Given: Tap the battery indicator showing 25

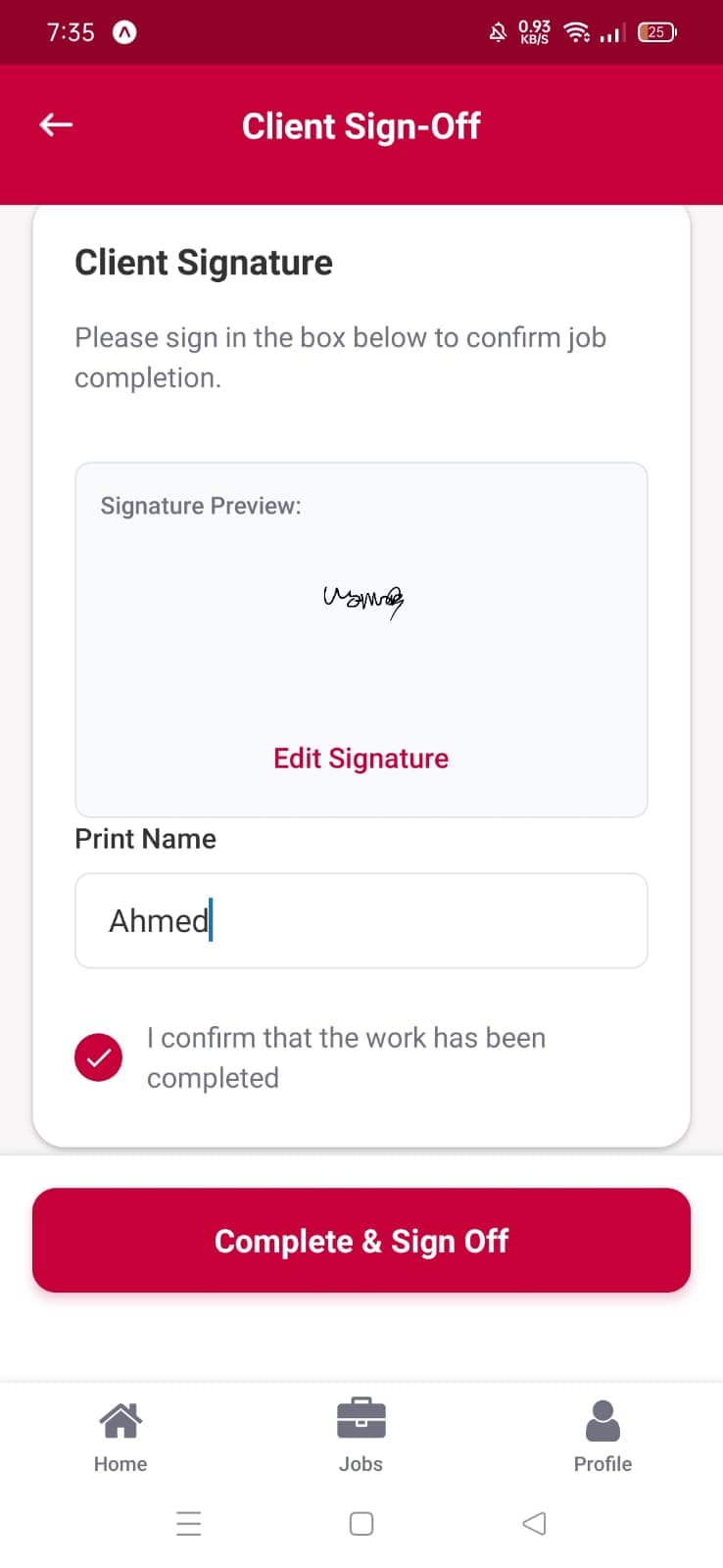Looking at the screenshot, I should pyautogui.click(x=655, y=30).
